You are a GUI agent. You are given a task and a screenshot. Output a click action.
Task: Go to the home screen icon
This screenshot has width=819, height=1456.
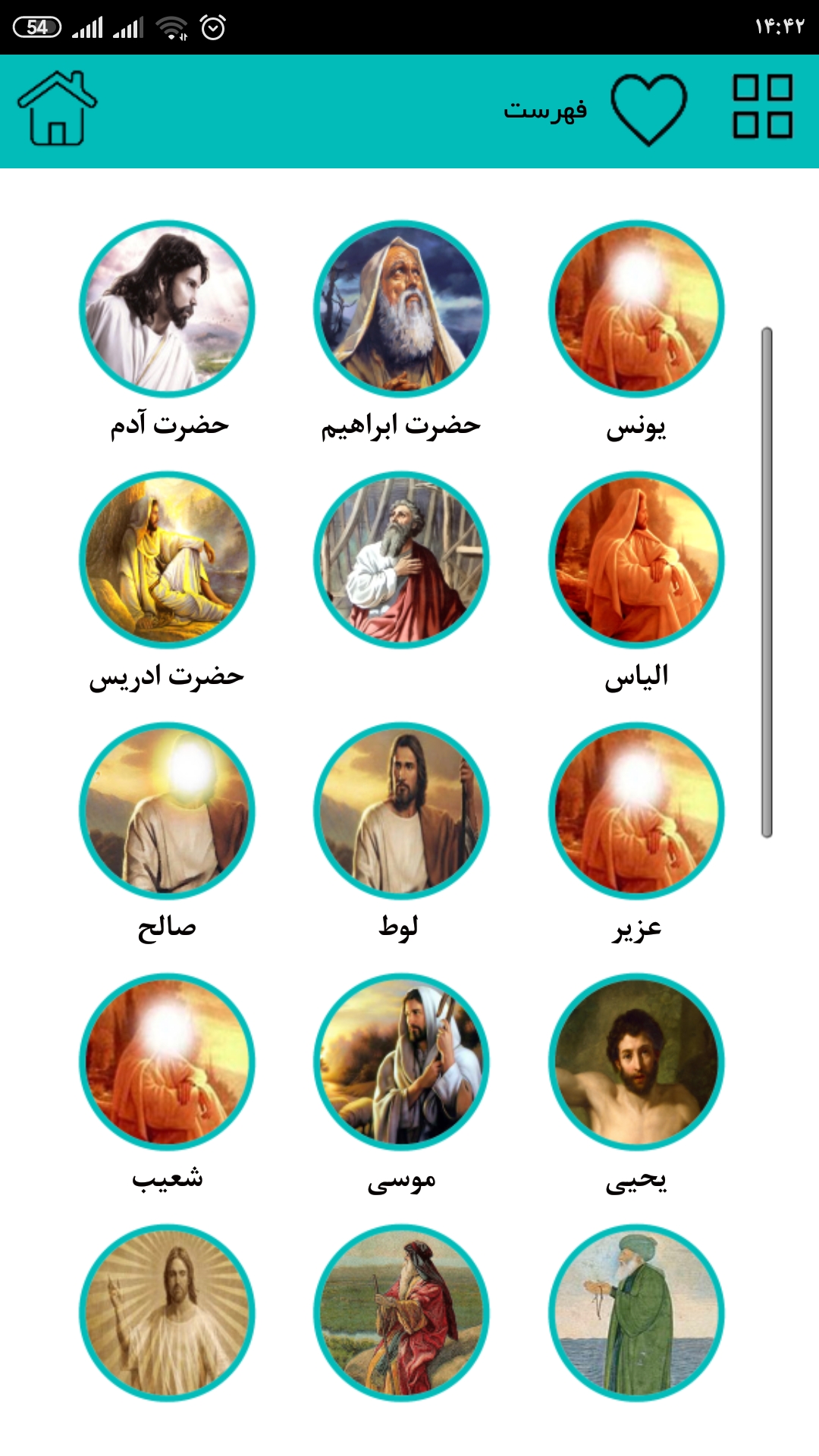click(57, 108)
